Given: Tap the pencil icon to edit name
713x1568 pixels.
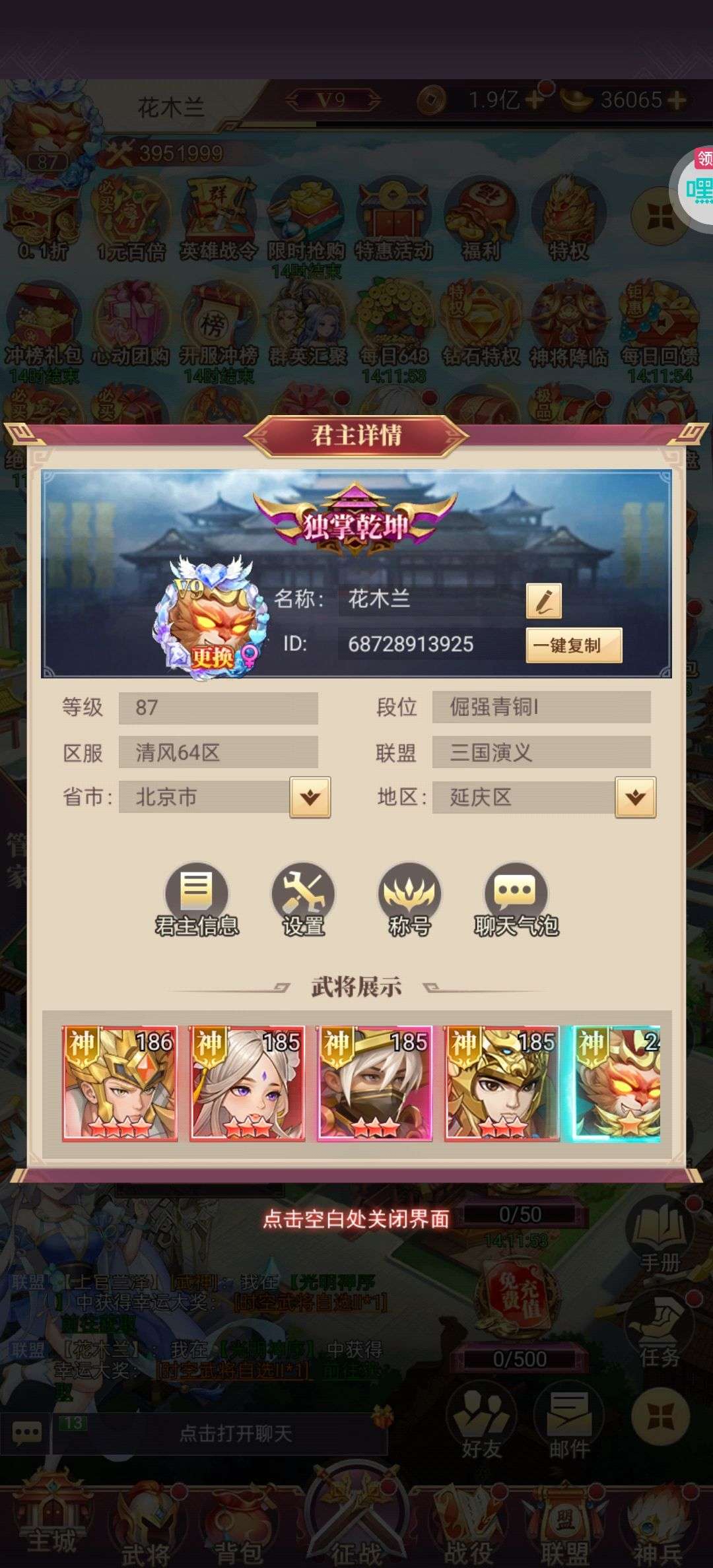Looking at the screenshot, I should [x=544, y=601].
